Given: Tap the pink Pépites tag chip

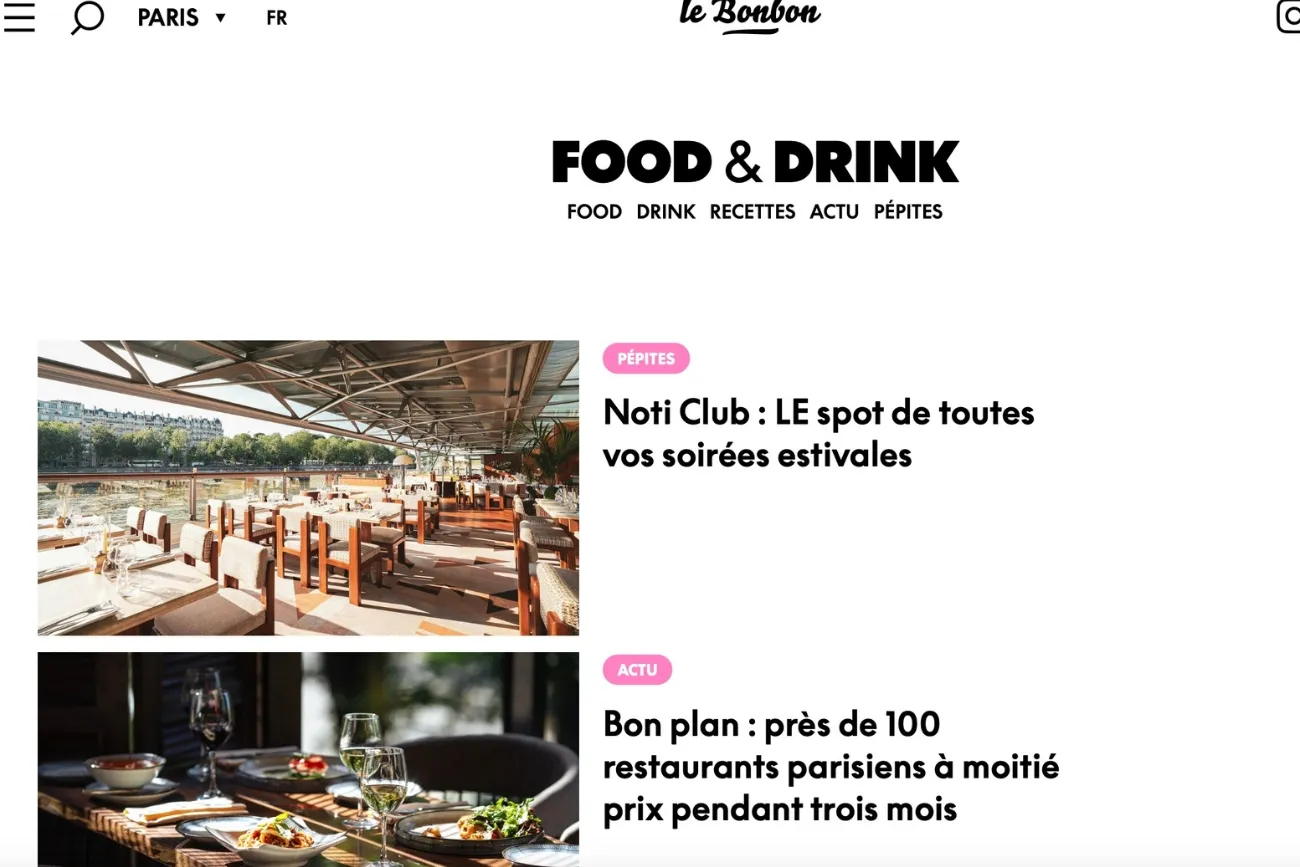Looking at the screenshot, I should tap(646, 358).
